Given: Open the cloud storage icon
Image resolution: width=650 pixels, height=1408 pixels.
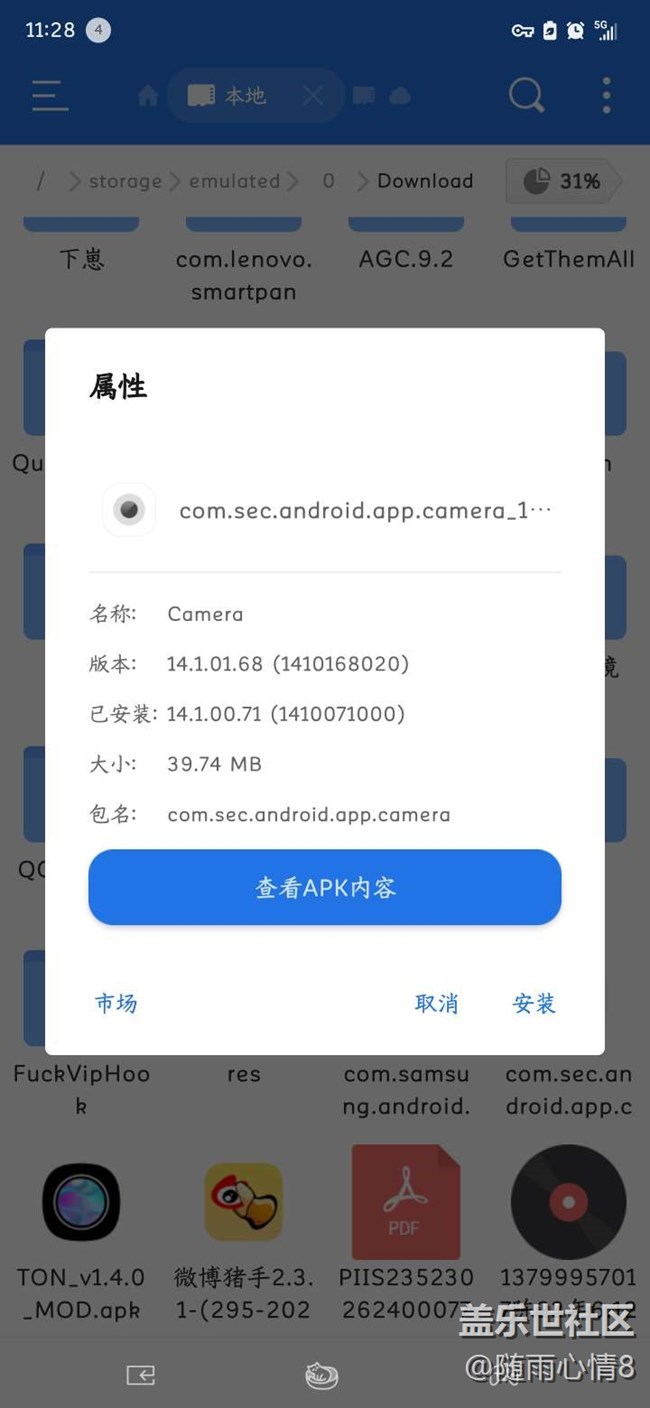Looking at the screenshot, I should tap(399, 96).
